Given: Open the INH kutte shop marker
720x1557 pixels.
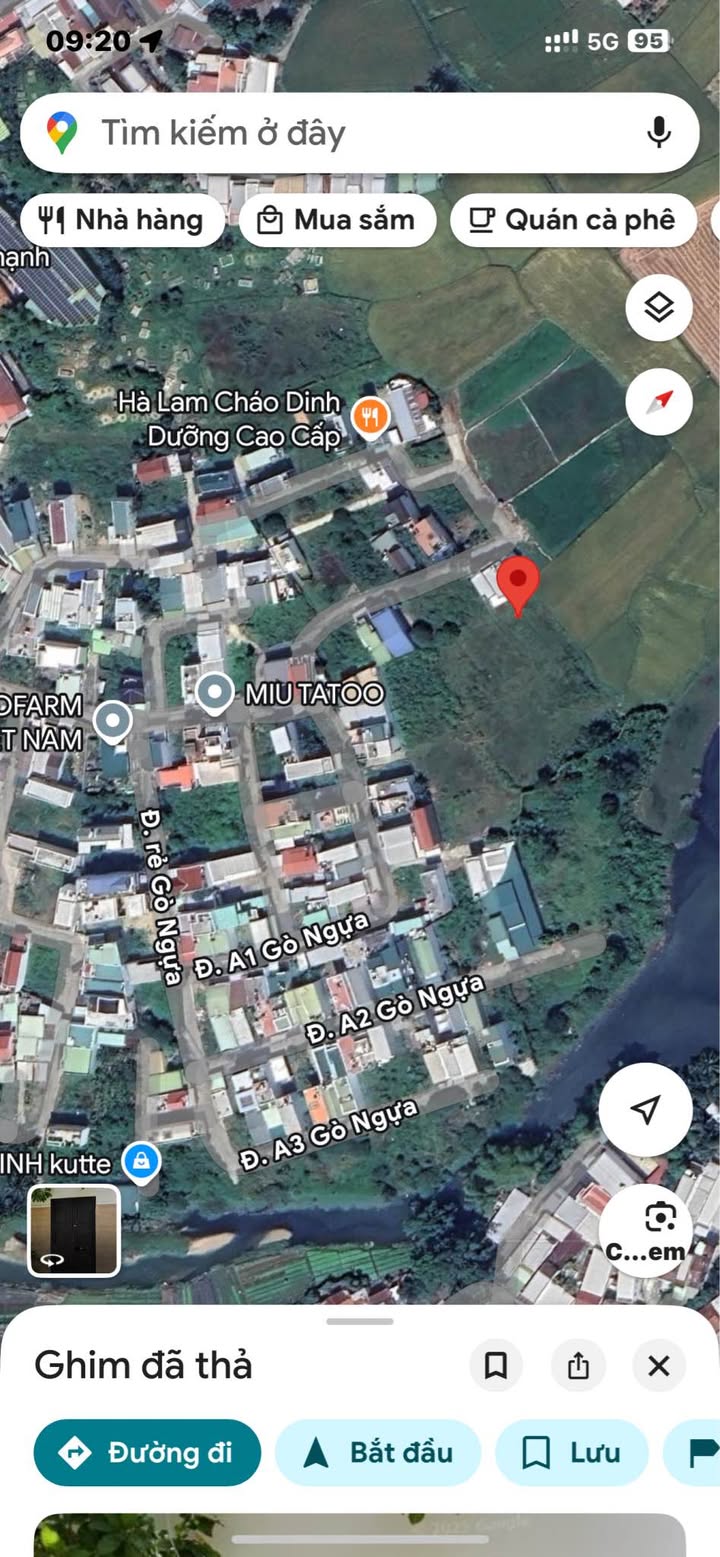Looking at the screenshot, I should coord(142,1163).
